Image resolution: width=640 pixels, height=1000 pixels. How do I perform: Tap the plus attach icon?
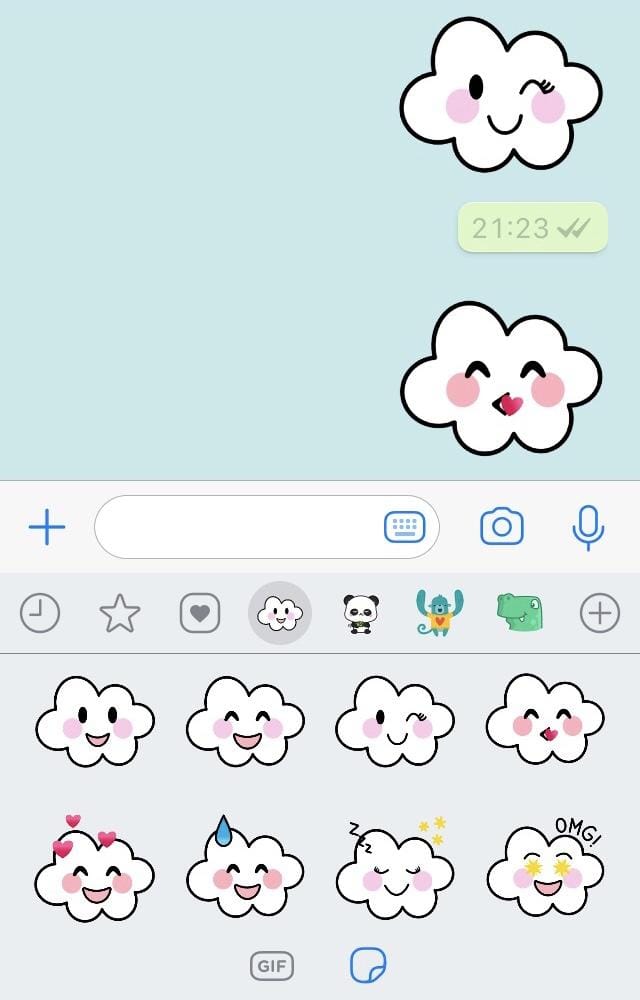[x=46, y=526]
